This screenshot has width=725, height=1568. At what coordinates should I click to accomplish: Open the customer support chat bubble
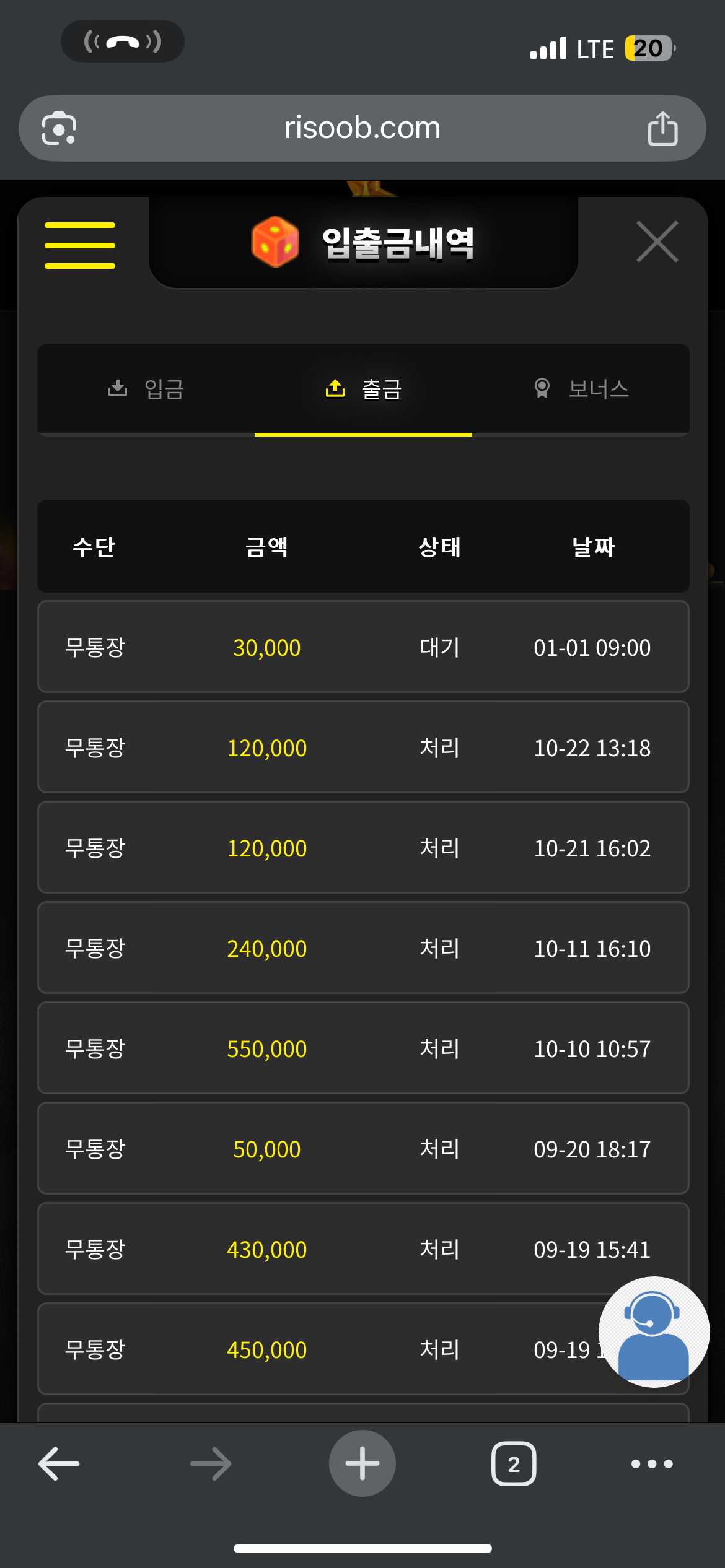point(654,1331)
